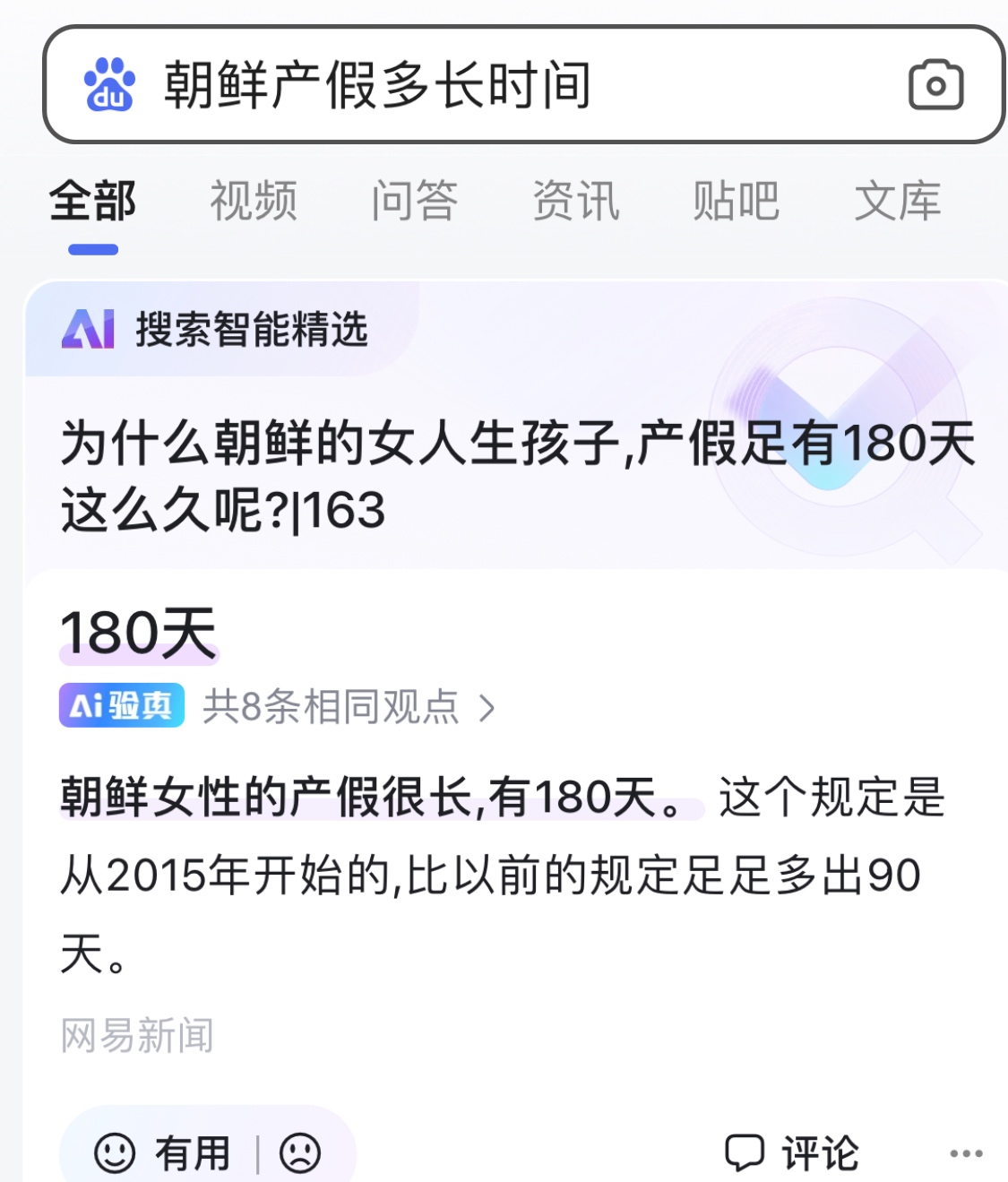Switch to the 贴吧 tab

coord(736,201)
